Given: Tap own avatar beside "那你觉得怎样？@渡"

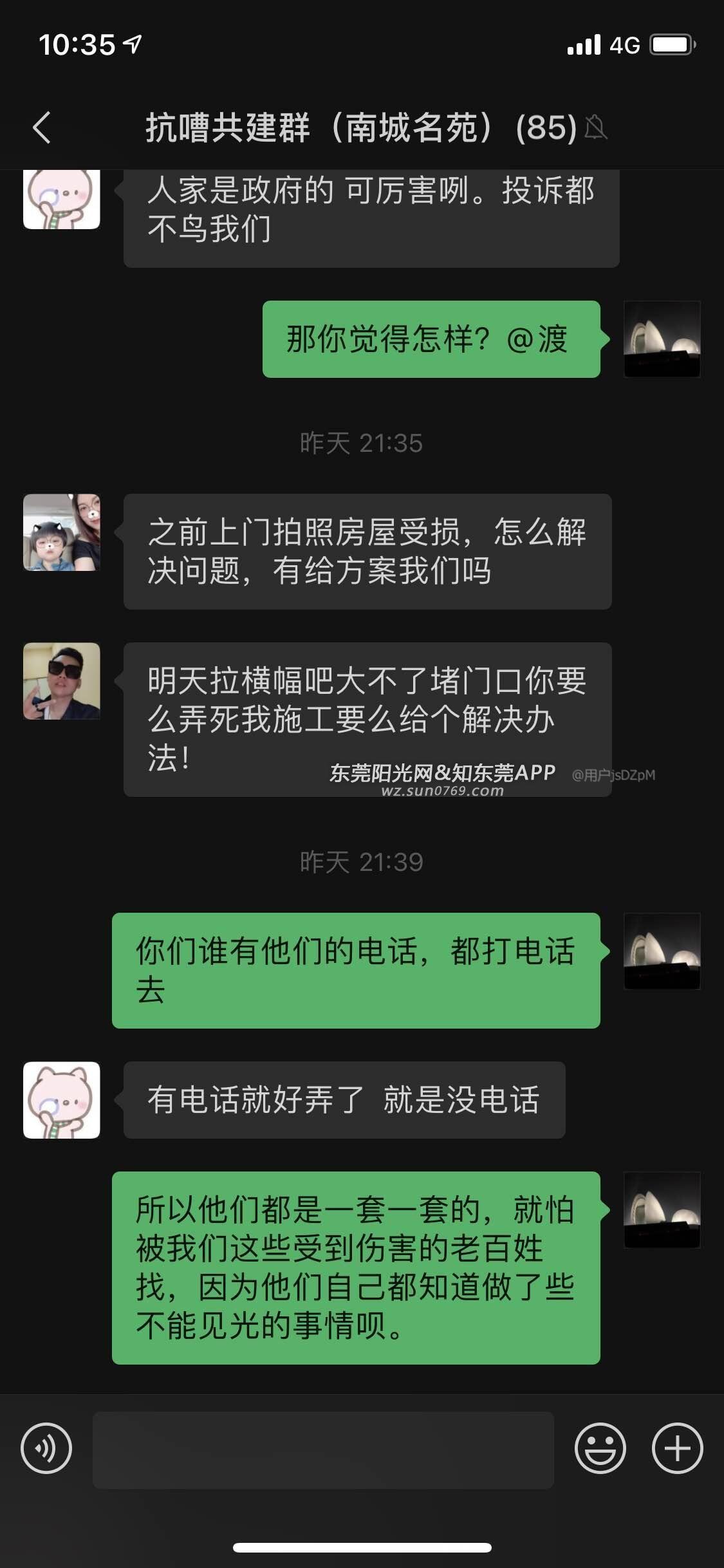Looking at the screenshot, I should [662, 339].
